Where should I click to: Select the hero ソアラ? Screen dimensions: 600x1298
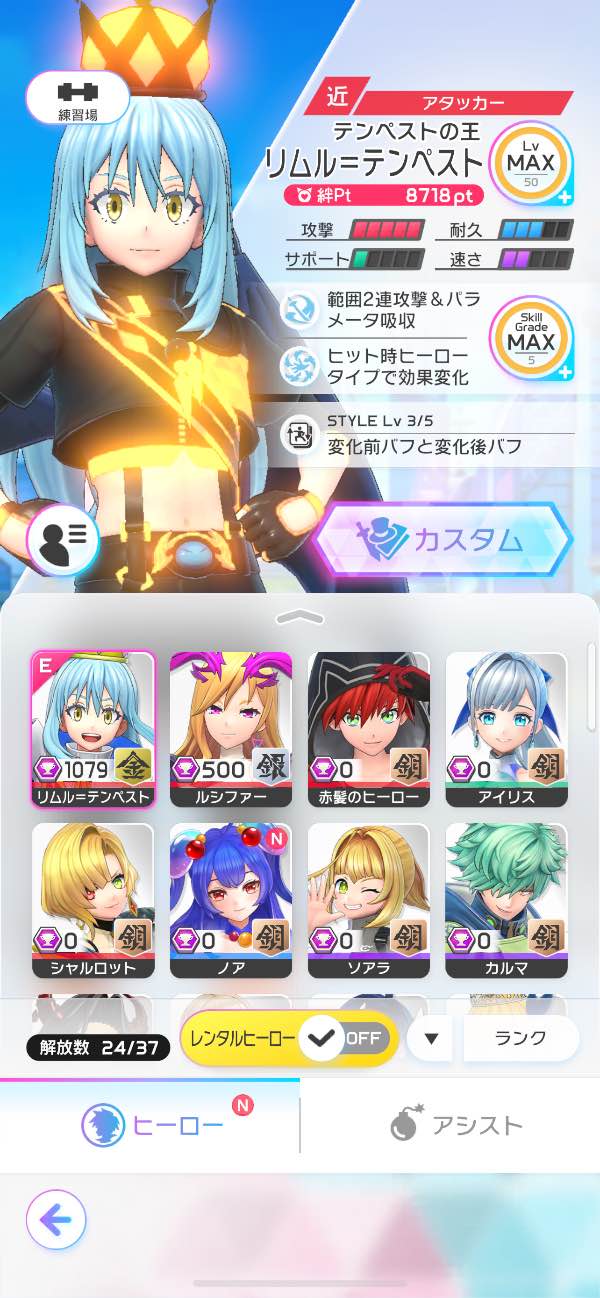tap(369, 899)
